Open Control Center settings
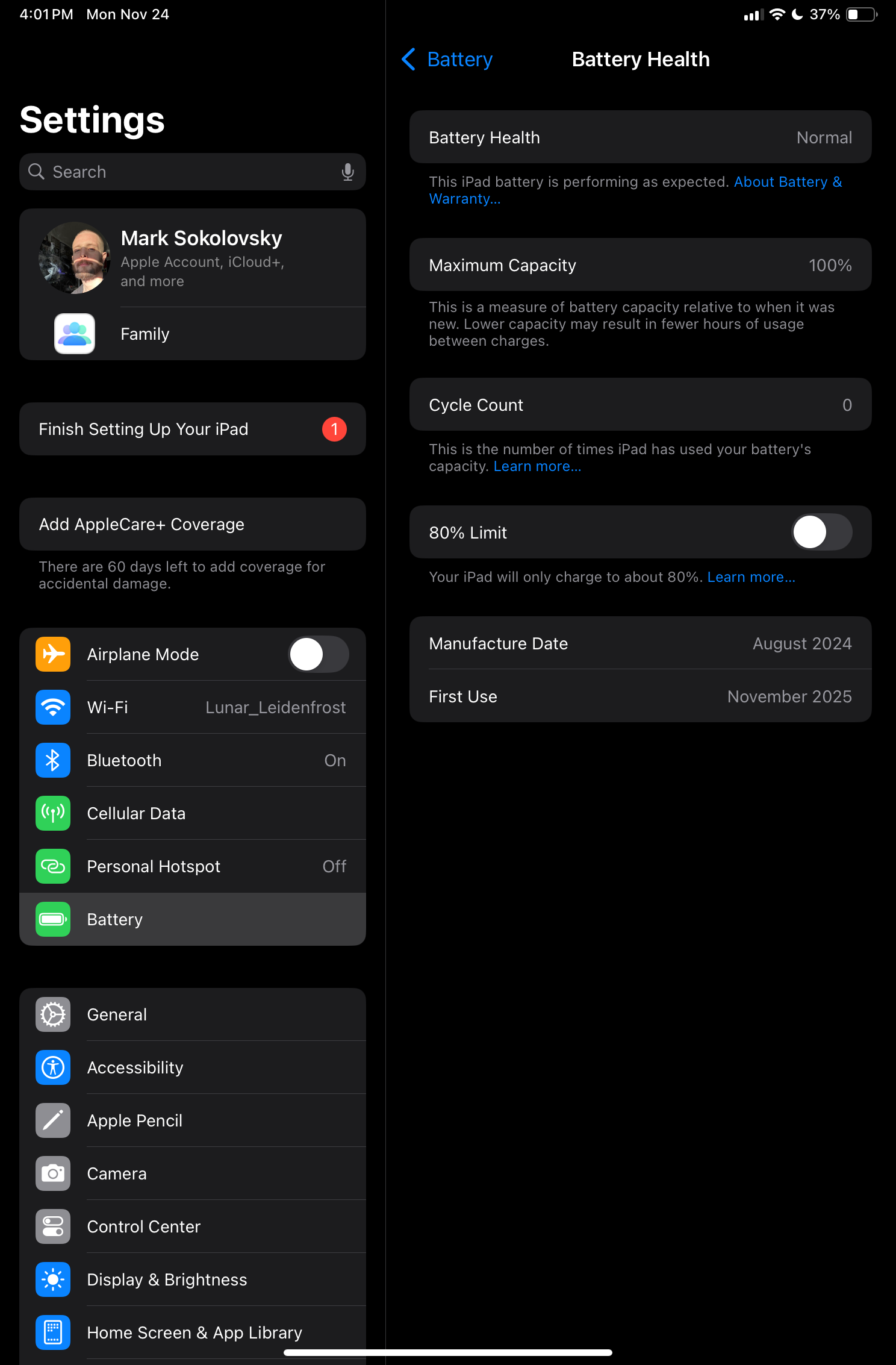The width and height of the screenshot is (896, 1365). tap(193, 1226)
